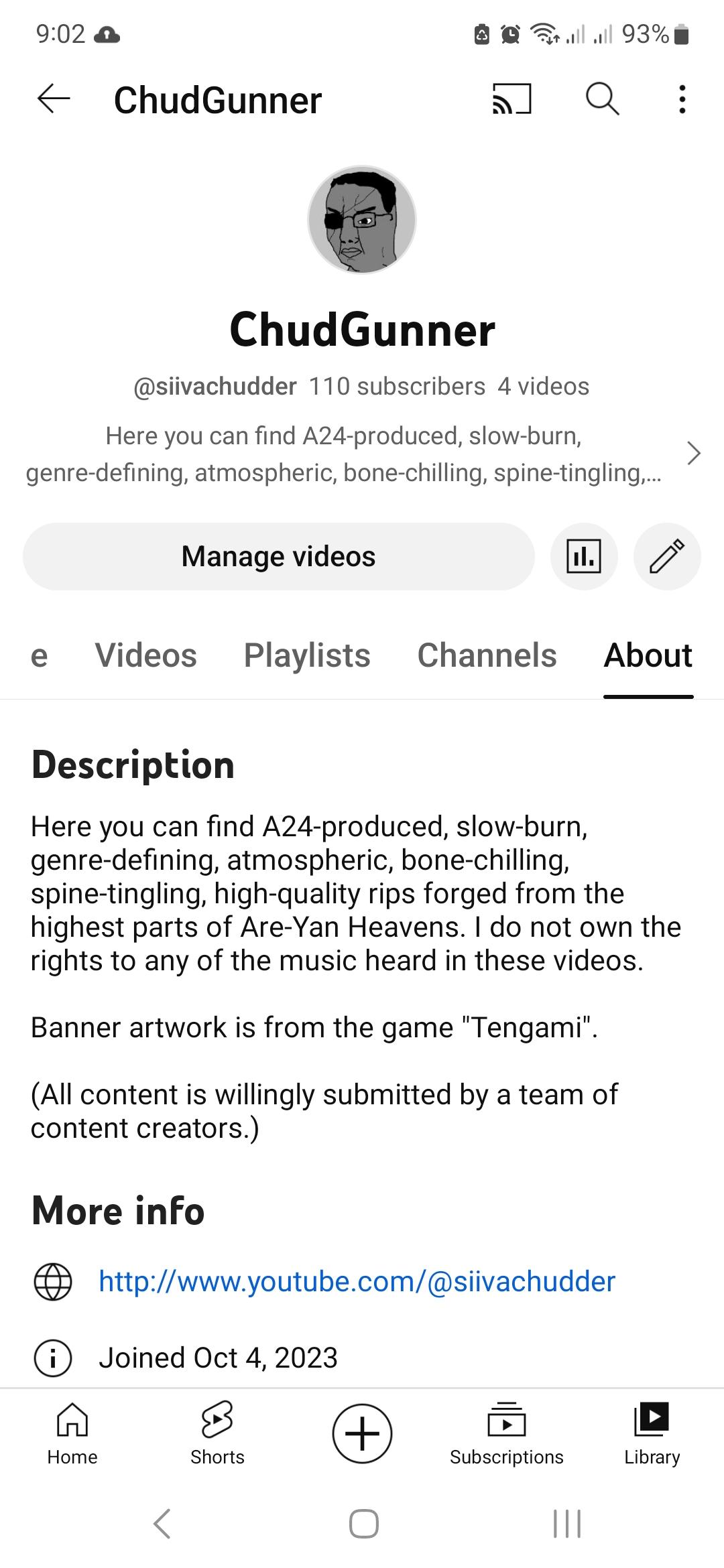Tap the ChudGunner channel avatar
This screenshot has width=724, height=1568.
tap(362, 220)
